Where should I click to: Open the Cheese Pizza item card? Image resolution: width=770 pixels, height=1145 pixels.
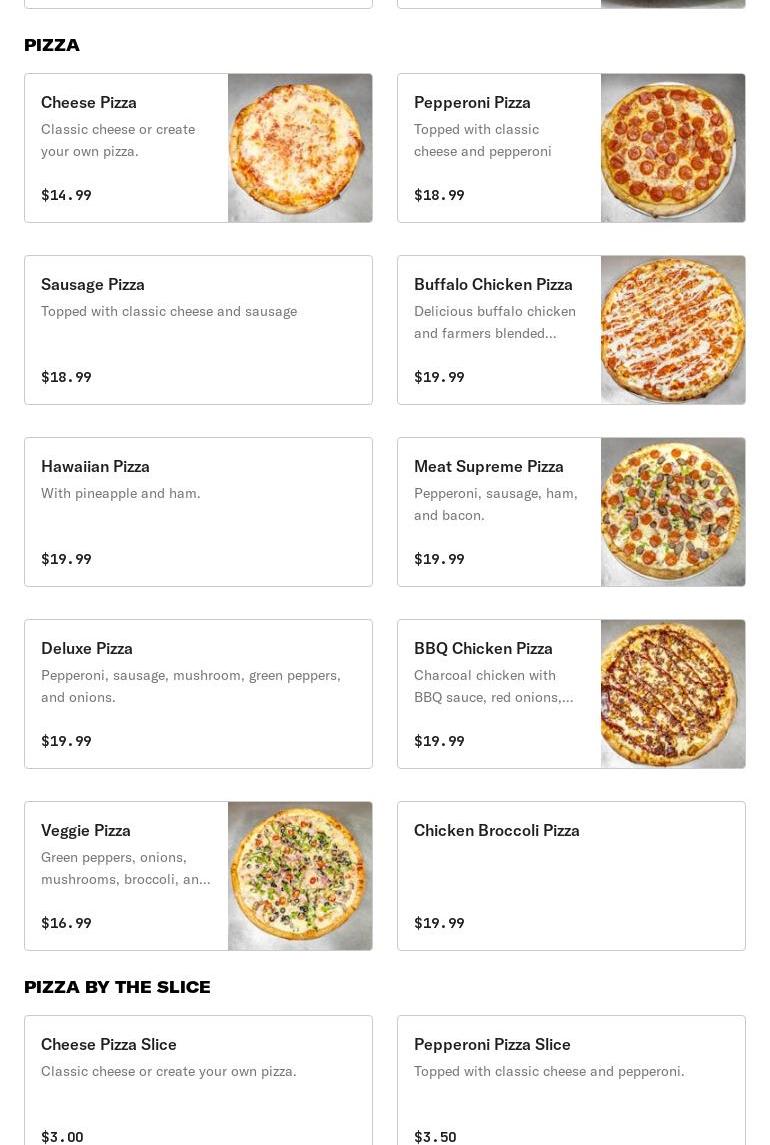tap(198, 148)
